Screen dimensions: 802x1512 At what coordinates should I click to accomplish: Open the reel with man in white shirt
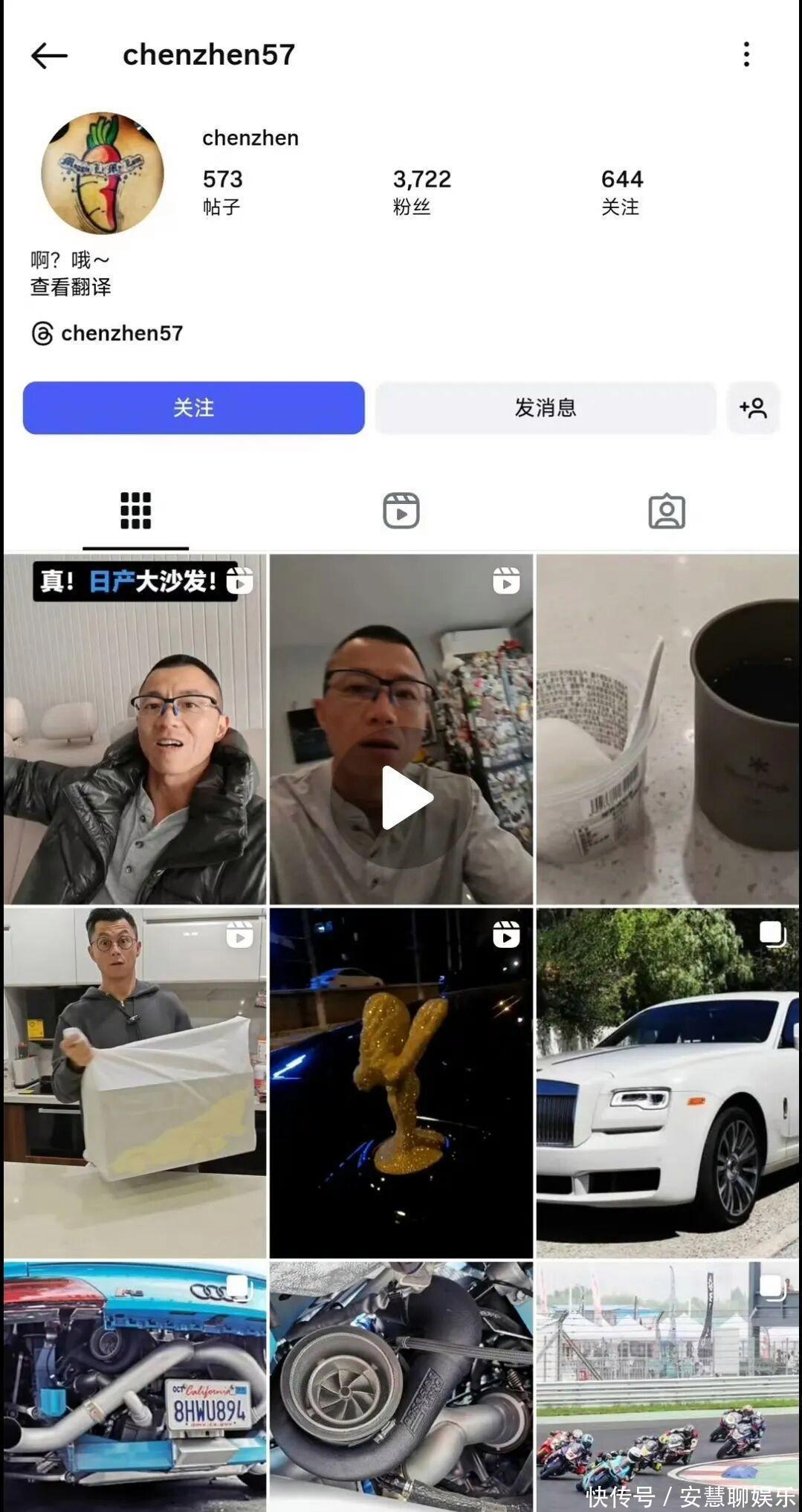[401, 728]
